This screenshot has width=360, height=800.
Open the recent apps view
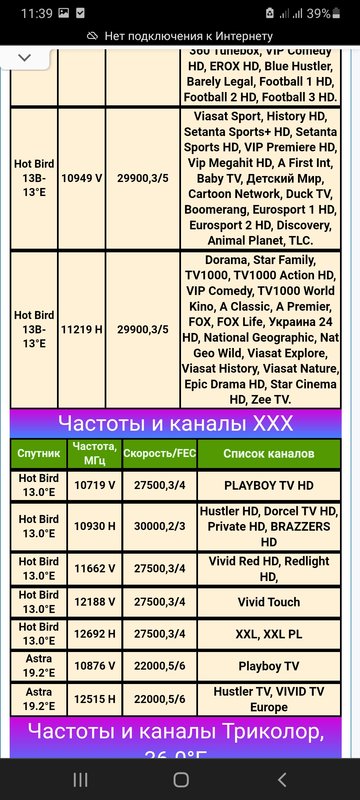click(81, 779)
